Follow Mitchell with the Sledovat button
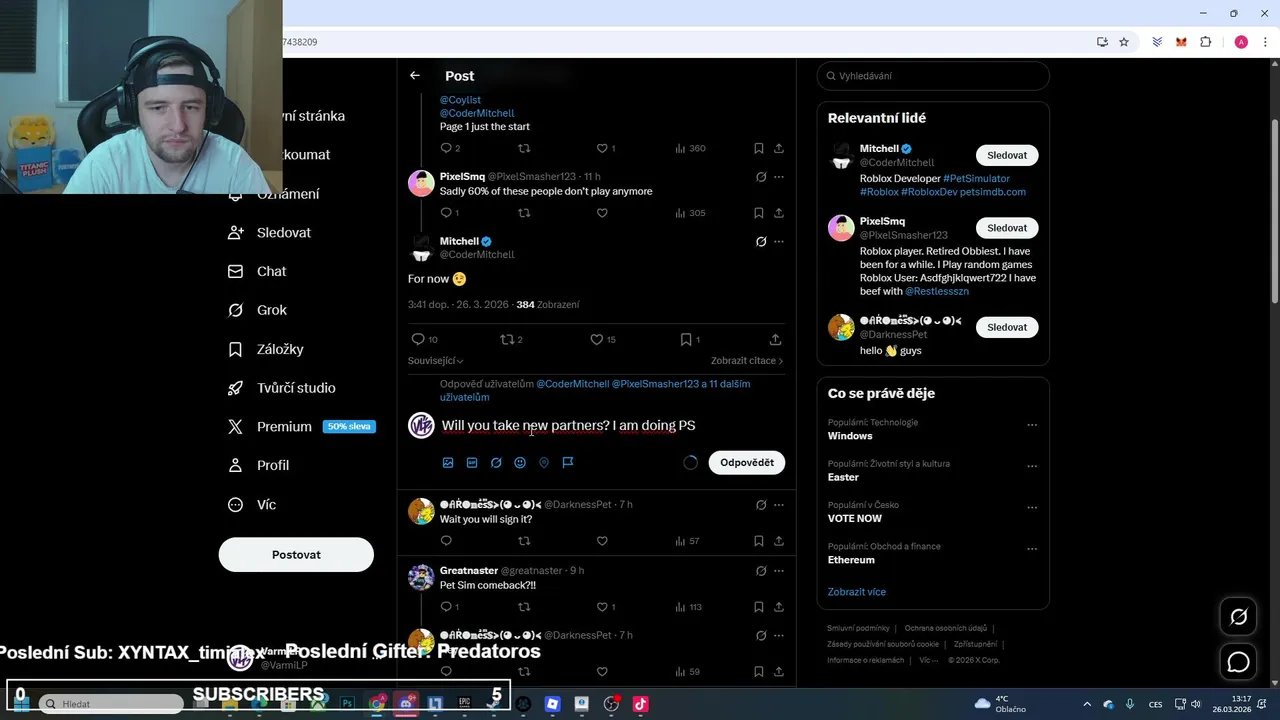 click(x=1007, y=155)
